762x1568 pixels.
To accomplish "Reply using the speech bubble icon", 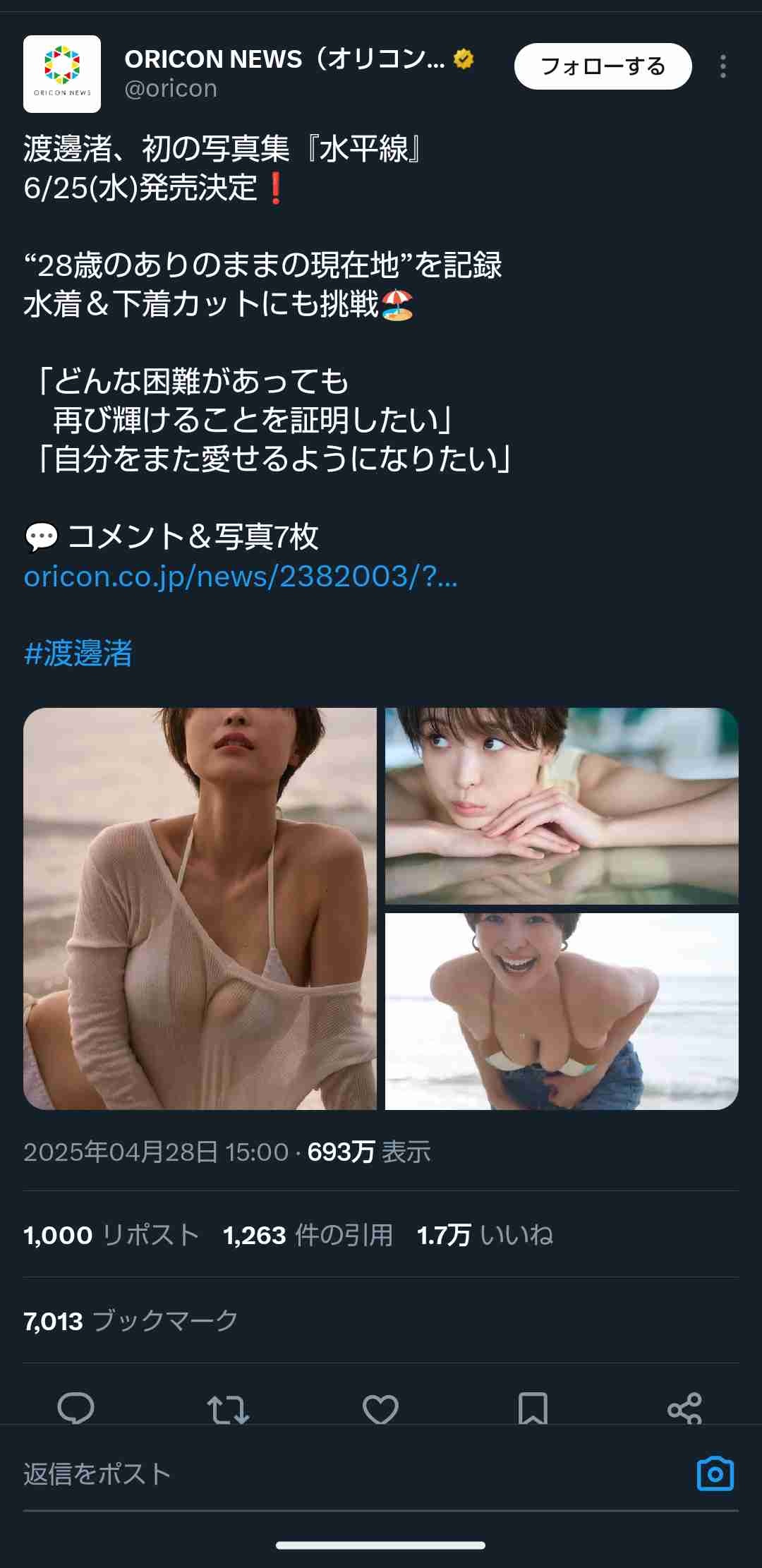I will click(75, 1409).
